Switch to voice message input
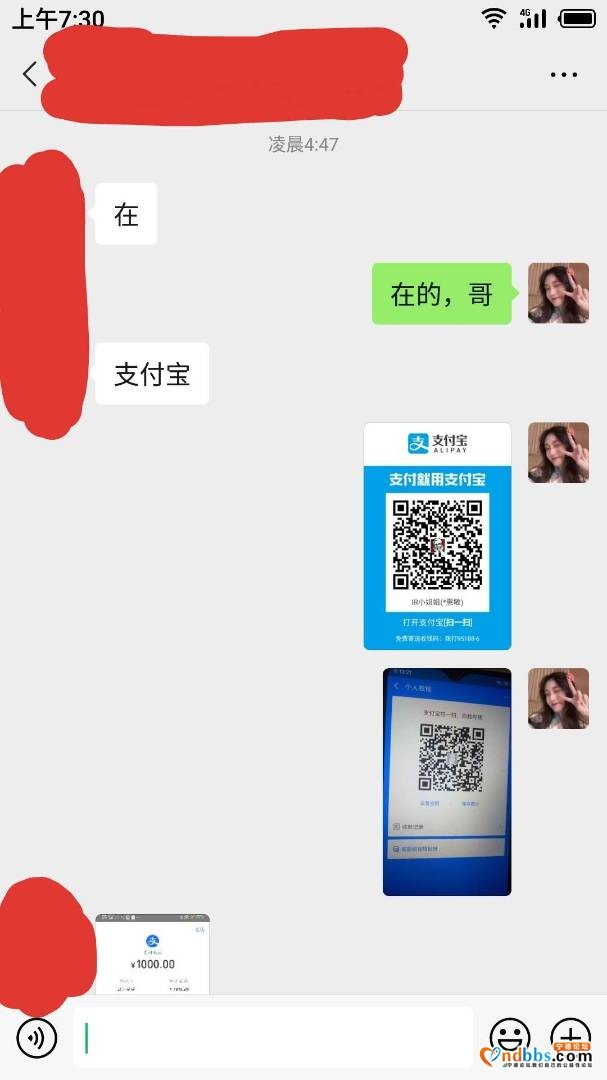 37,1037
